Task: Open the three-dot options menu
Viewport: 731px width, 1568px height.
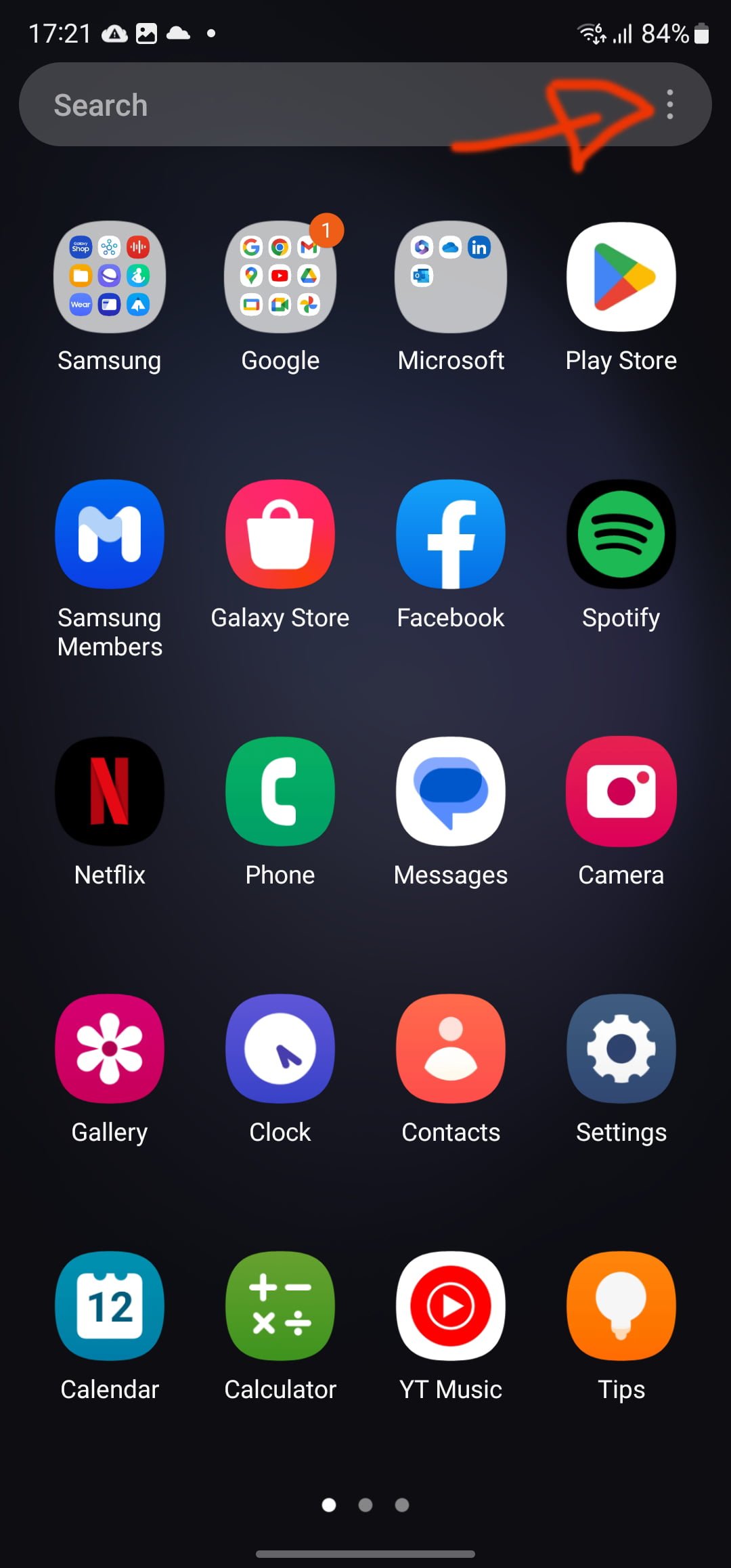Action: (x=669, y=105)
